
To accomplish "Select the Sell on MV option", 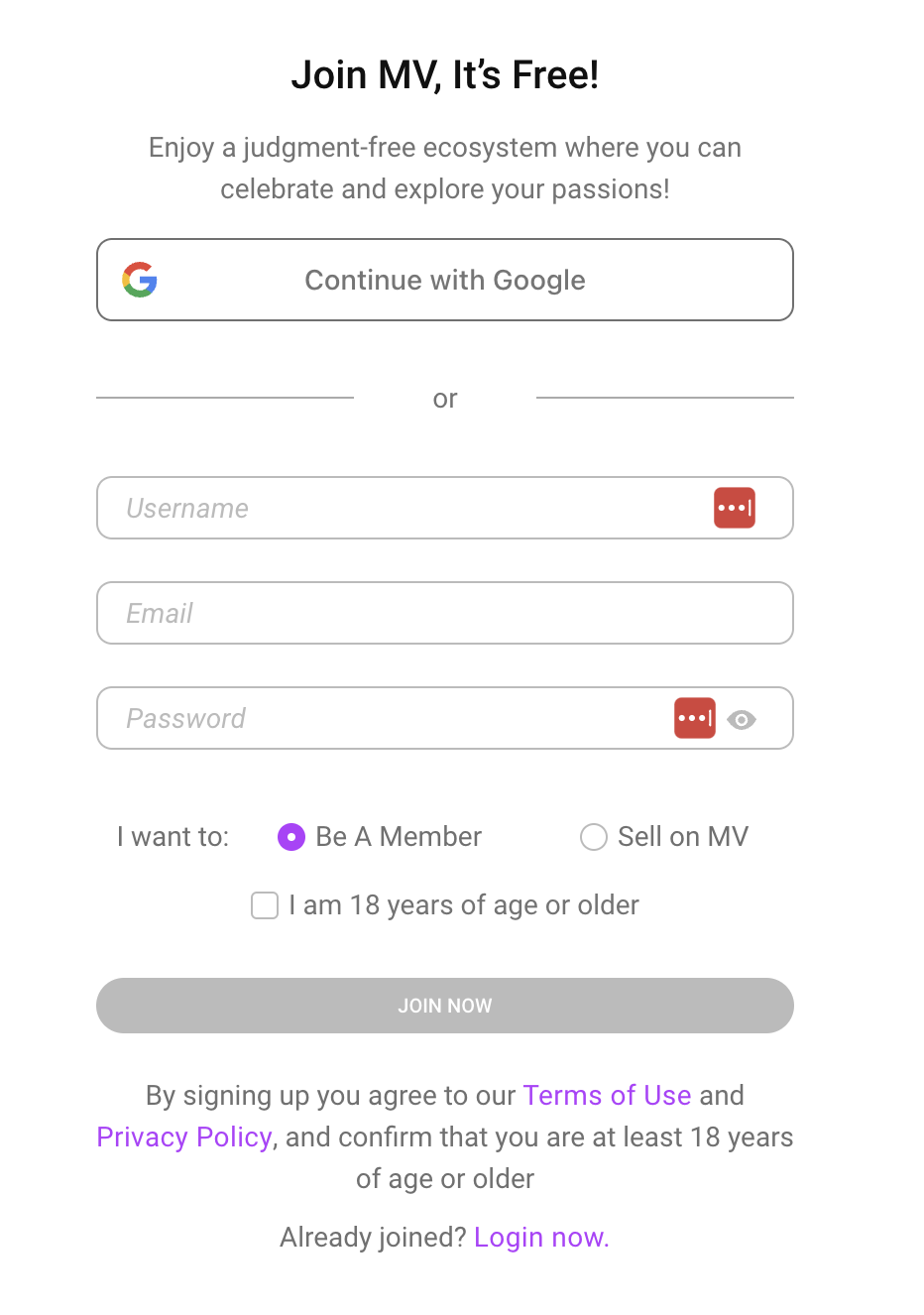I will (594, 837).
